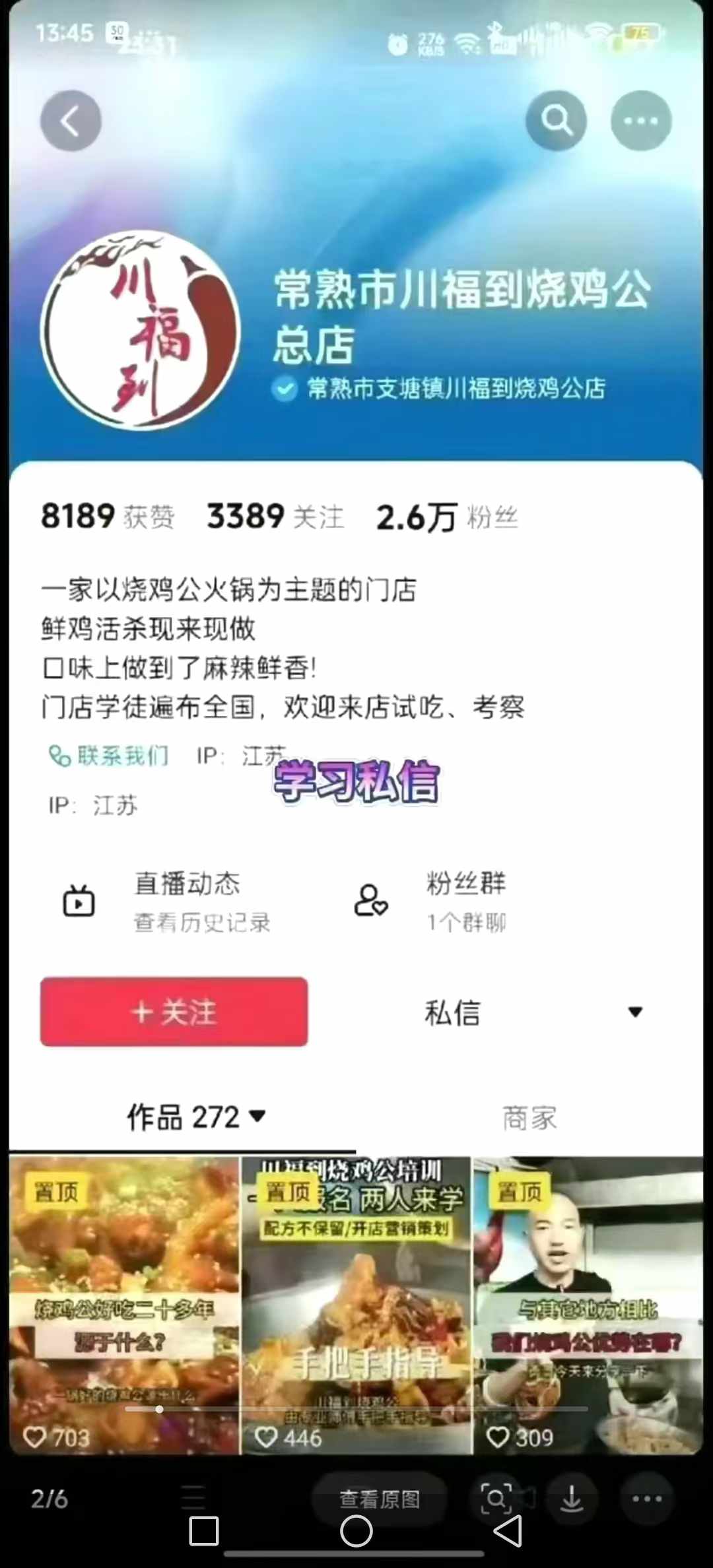This screenshot has width=713, height=1568.
Task: Open the 粉丝群 fan group icon
Action: [x=370, y=899]
